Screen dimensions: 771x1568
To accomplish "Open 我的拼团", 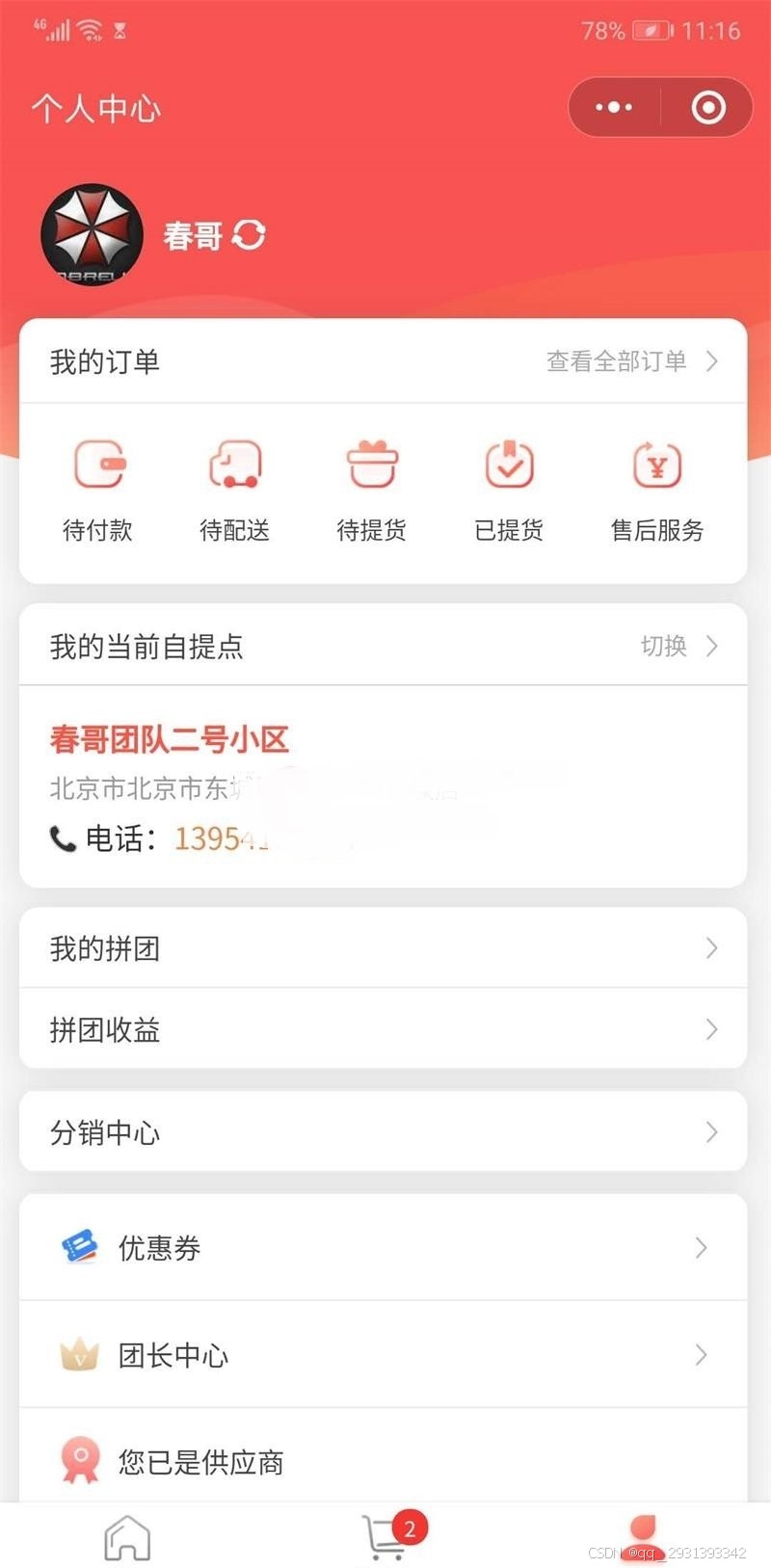I will pyautogui.click(x=383, y=948).
